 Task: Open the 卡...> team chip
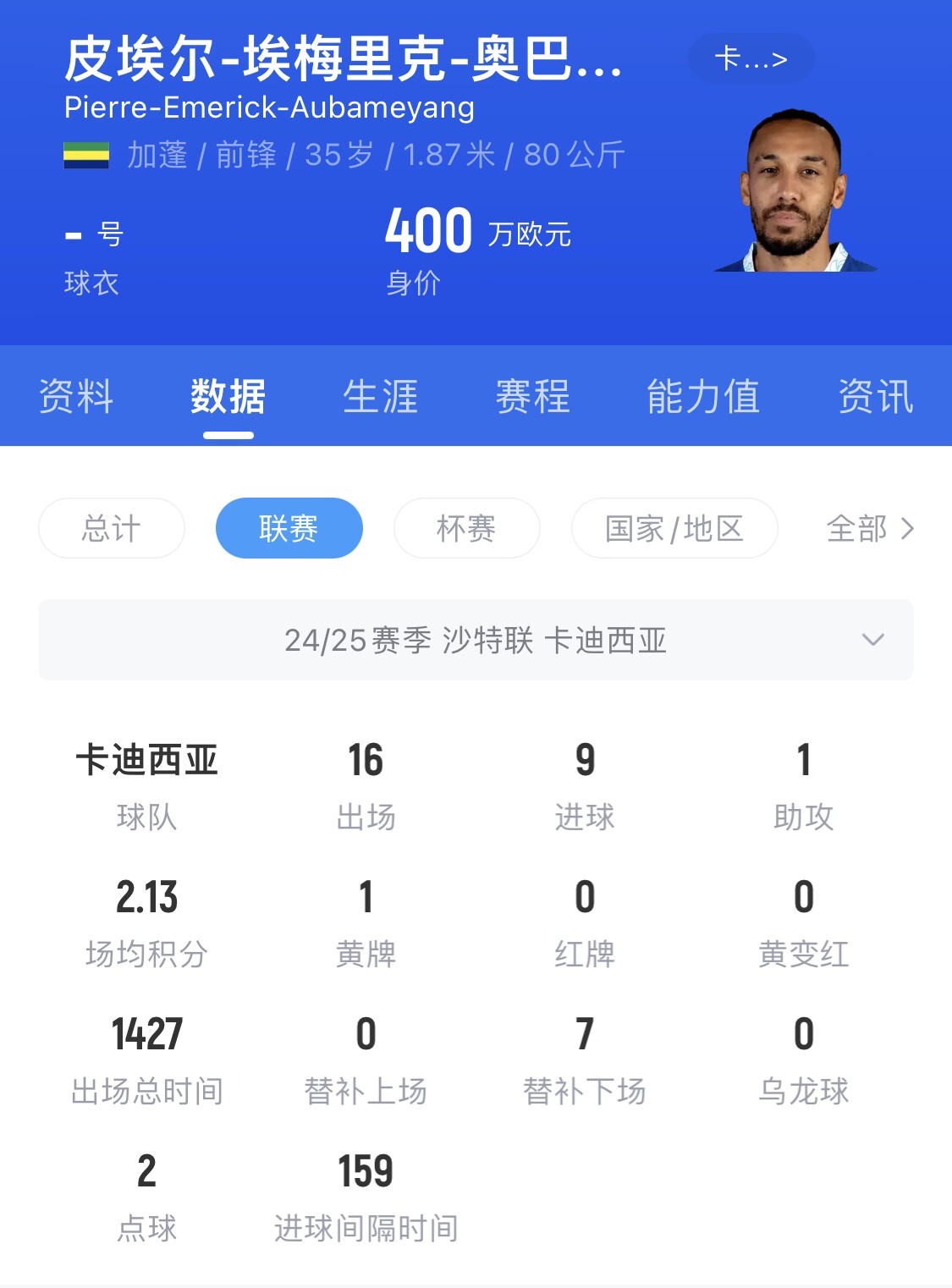pyautogui.click(x=751, y=58)
